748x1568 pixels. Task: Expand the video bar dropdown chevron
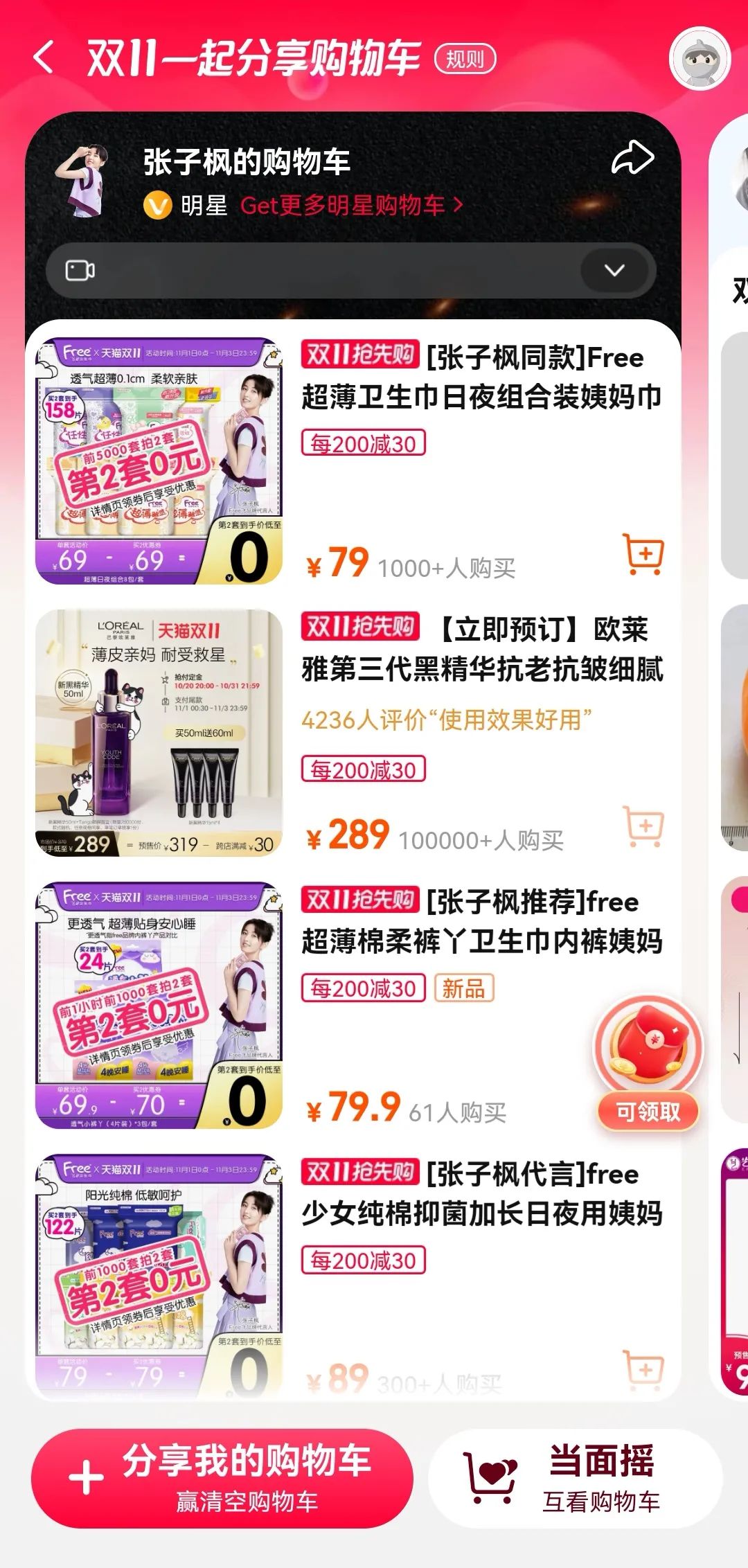[614, 270]
